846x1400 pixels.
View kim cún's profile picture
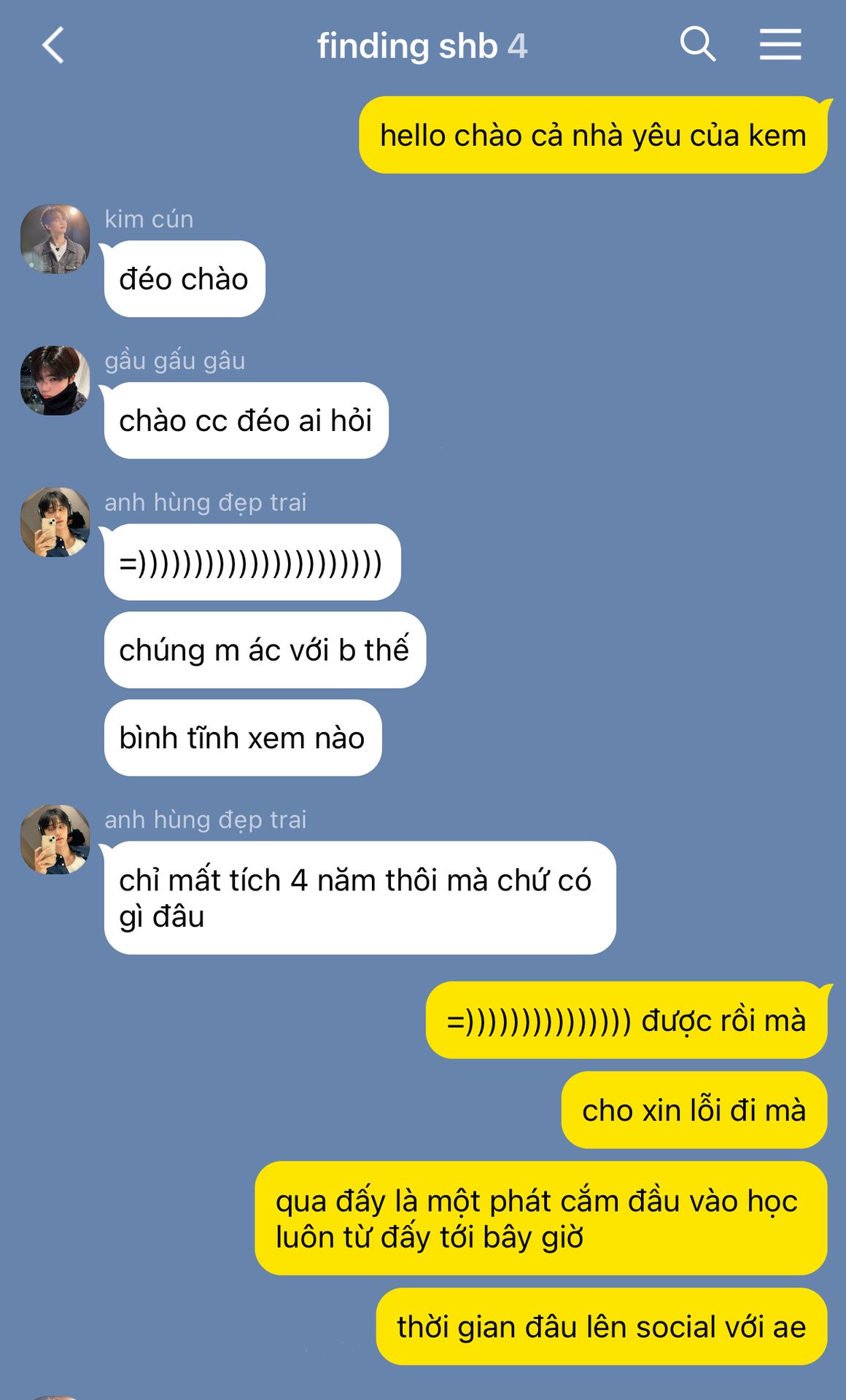(x=55, y=238)
